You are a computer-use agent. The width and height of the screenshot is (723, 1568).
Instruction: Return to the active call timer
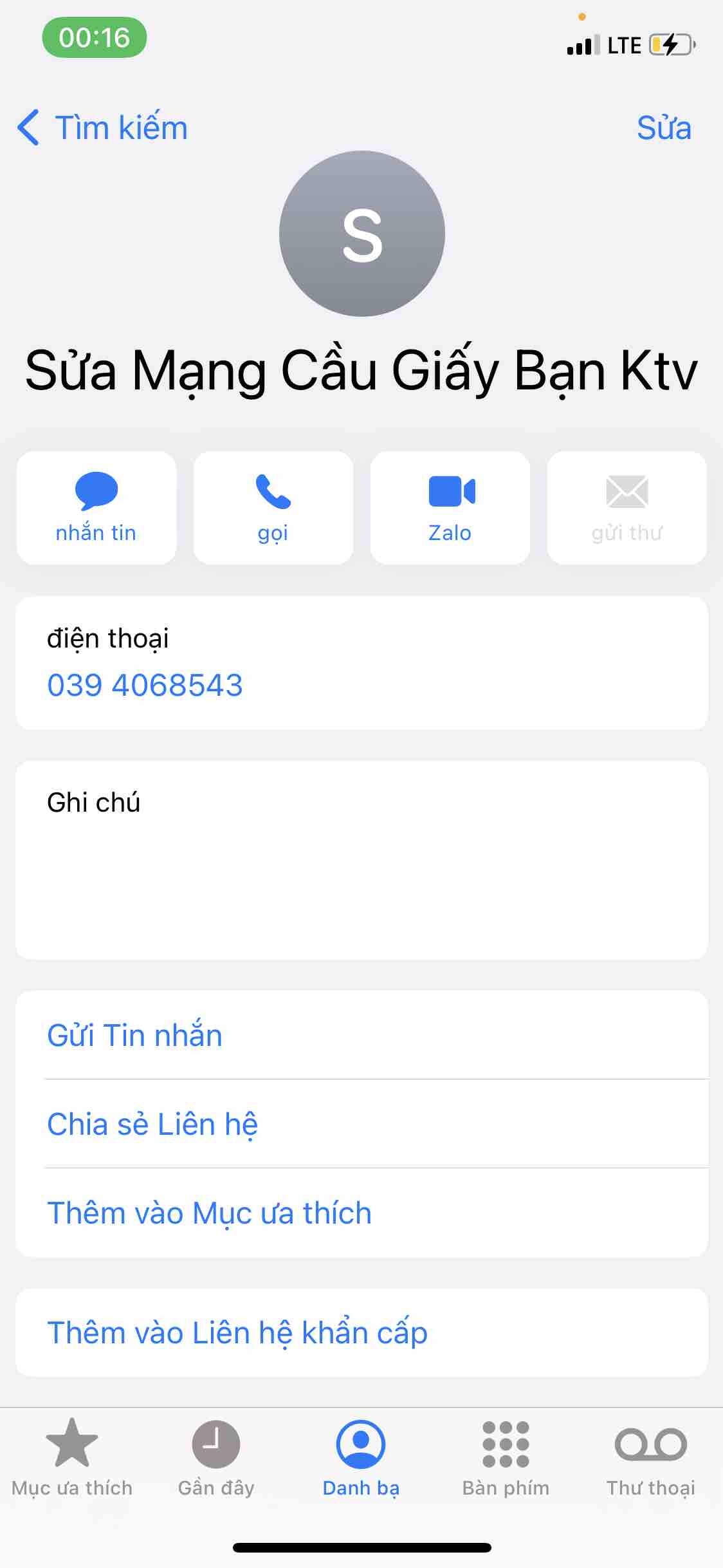point(95,37)
